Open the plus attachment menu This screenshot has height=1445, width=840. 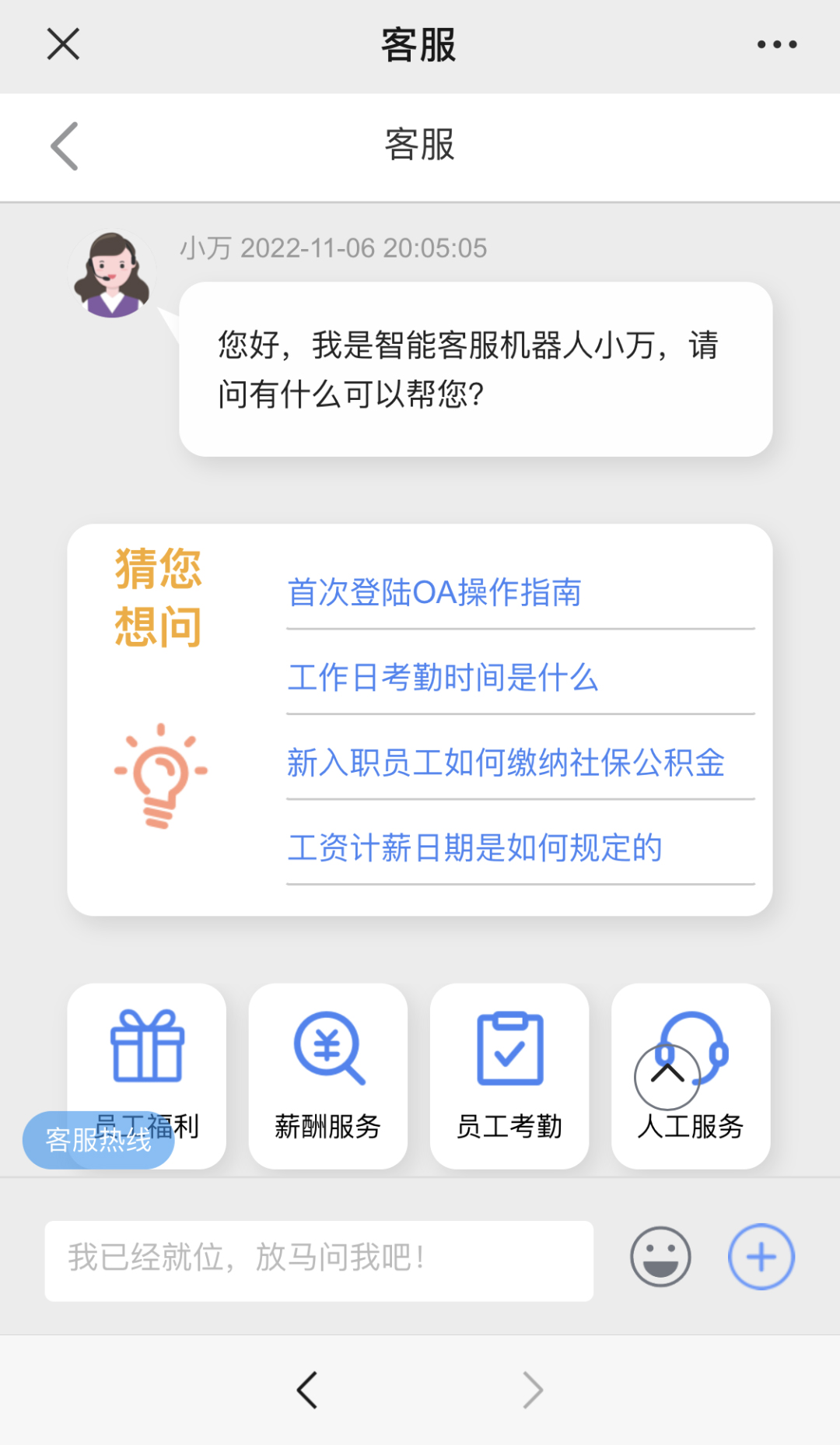coord(761,1257)
